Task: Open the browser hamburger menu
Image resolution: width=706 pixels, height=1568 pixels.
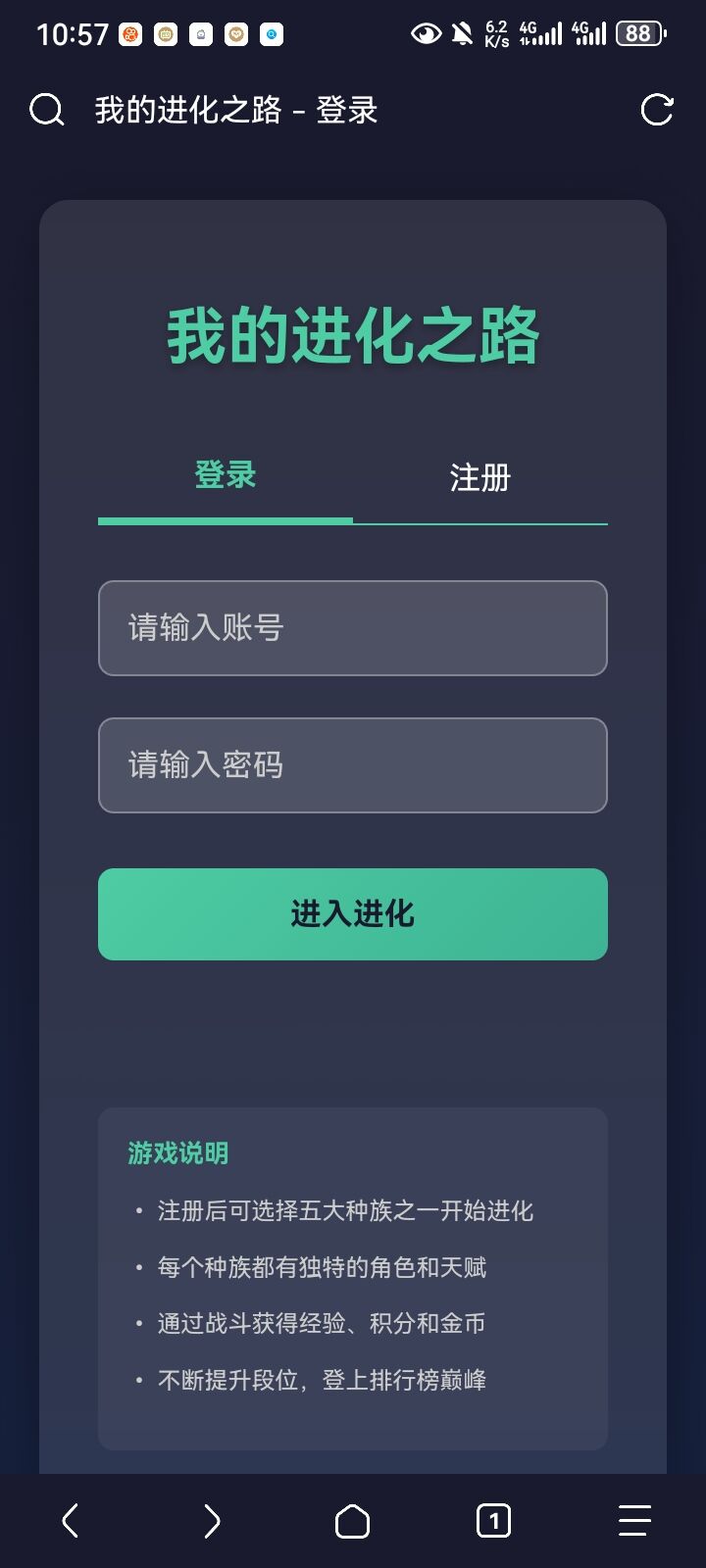Action: [x=633, y=1520]
